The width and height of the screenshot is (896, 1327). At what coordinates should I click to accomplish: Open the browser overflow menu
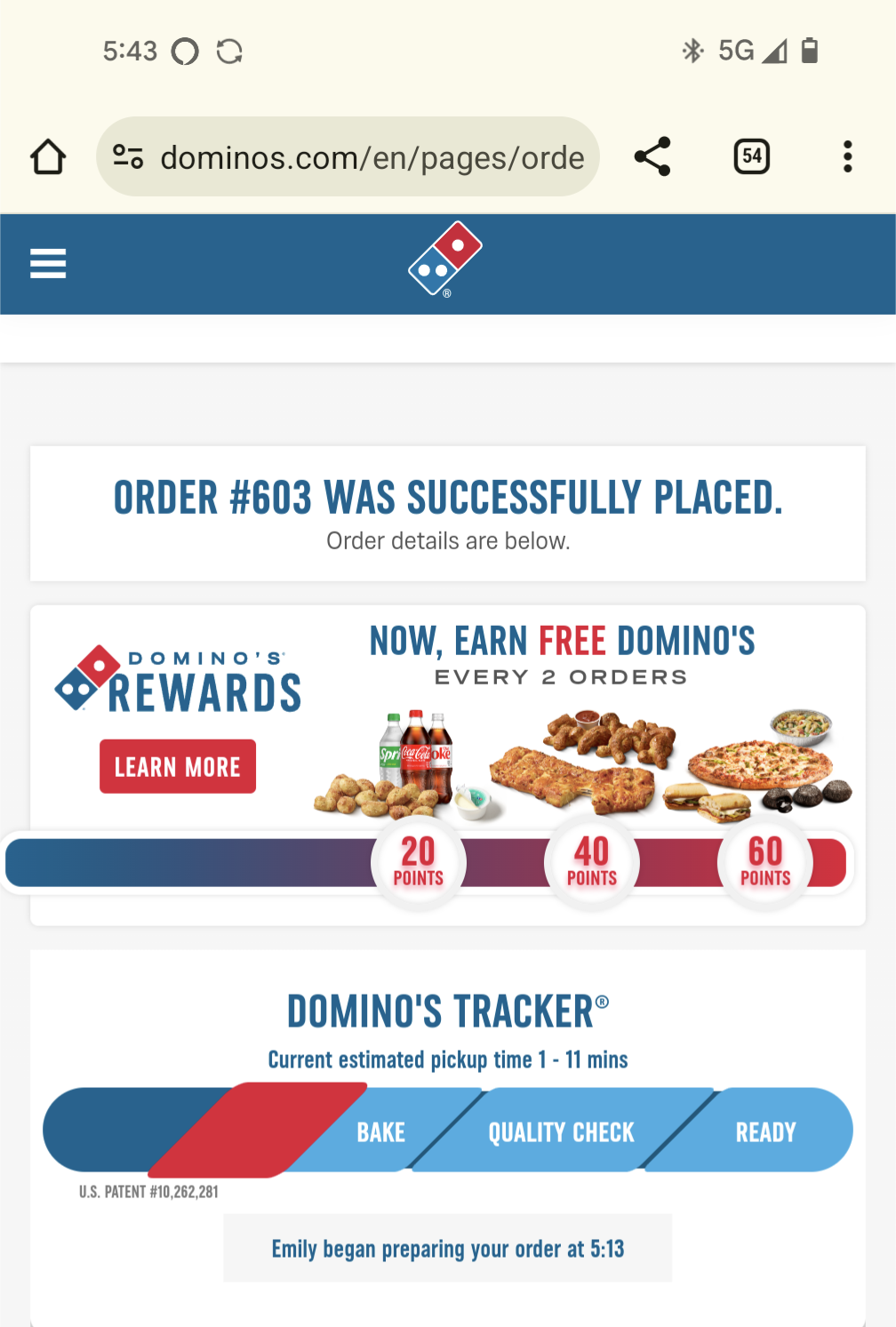847,157
